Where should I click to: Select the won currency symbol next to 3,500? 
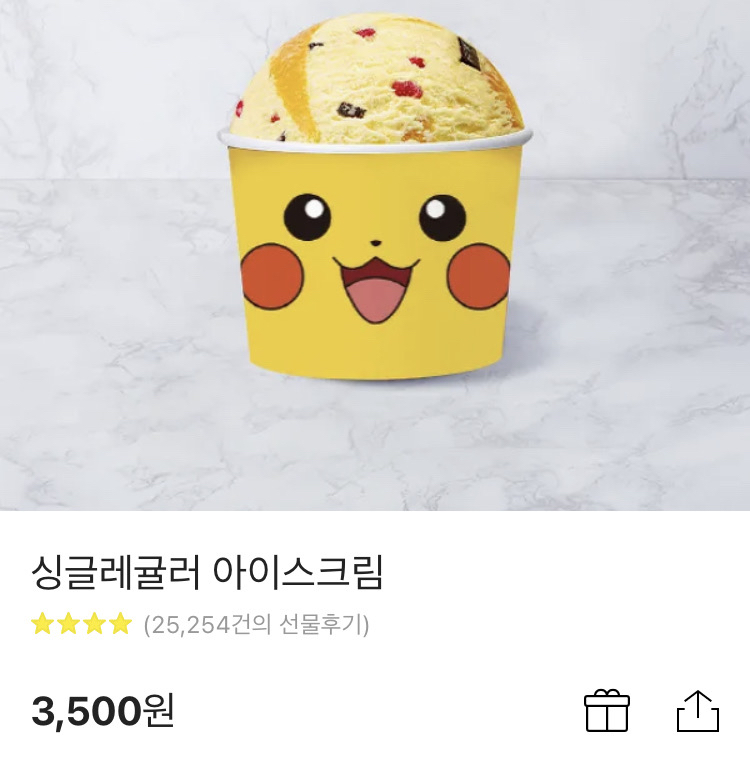(x=158, y=712)
